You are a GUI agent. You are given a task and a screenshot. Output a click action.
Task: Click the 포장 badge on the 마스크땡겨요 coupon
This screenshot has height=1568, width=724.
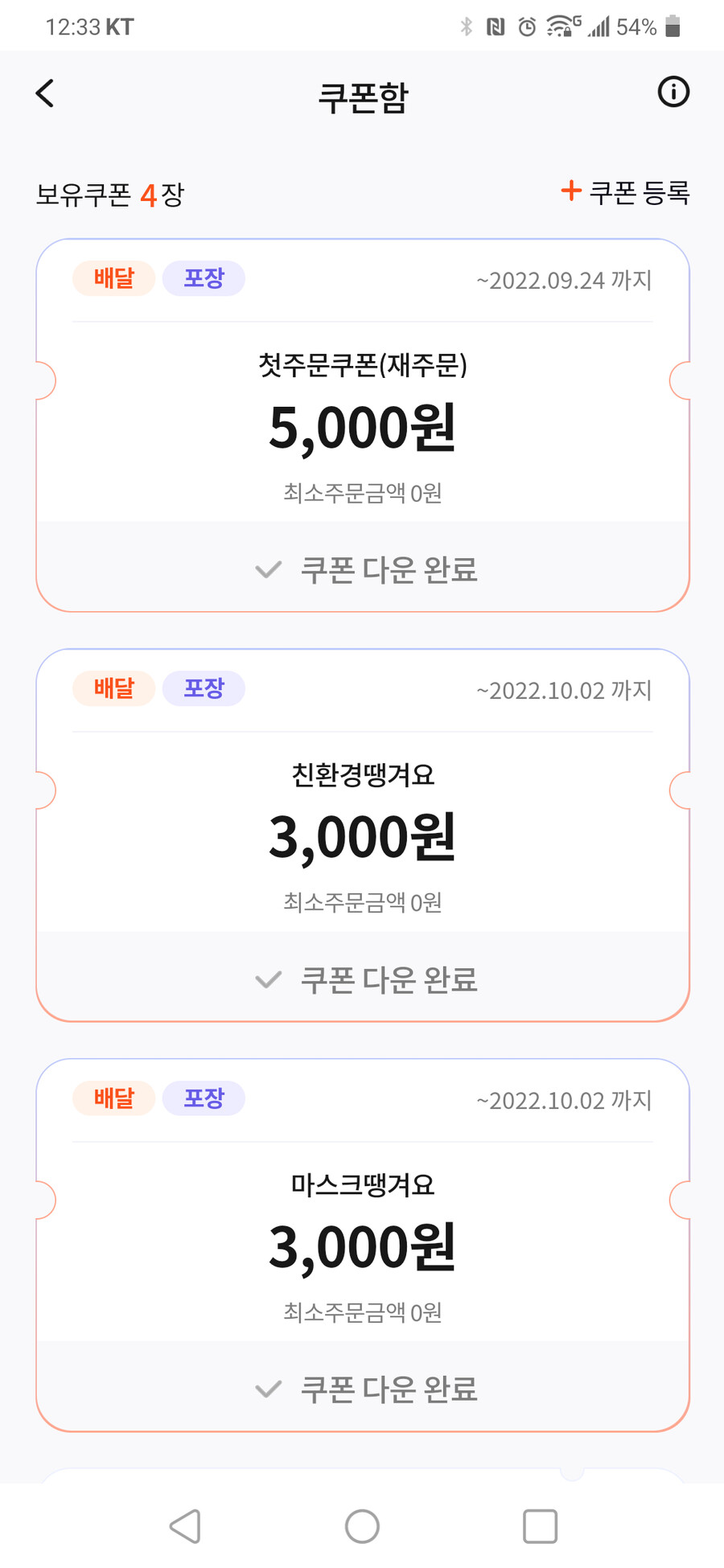204,1098
